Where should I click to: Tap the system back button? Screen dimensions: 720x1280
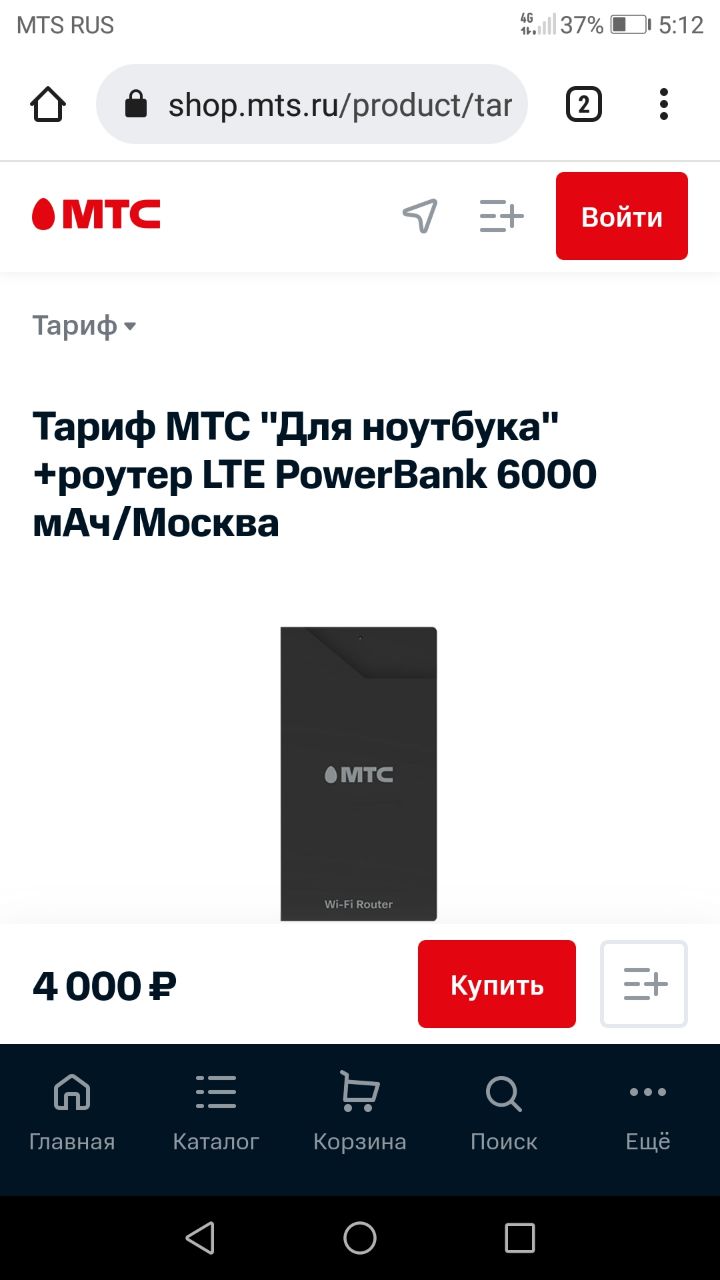click(x=200, y=1238)
